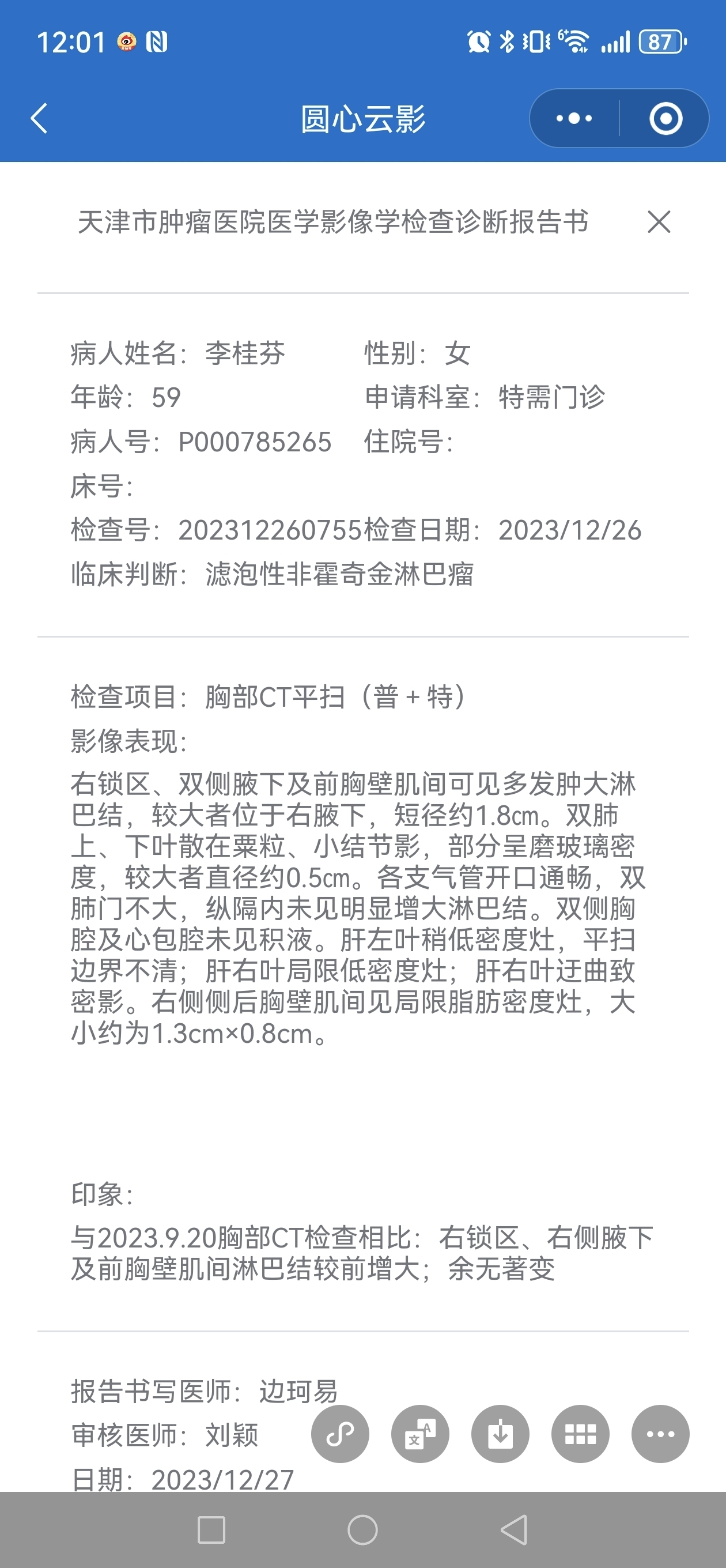Screen dimensions: 726x1568
Task: Tap the link icon floating button
Action: [340, 1434]
